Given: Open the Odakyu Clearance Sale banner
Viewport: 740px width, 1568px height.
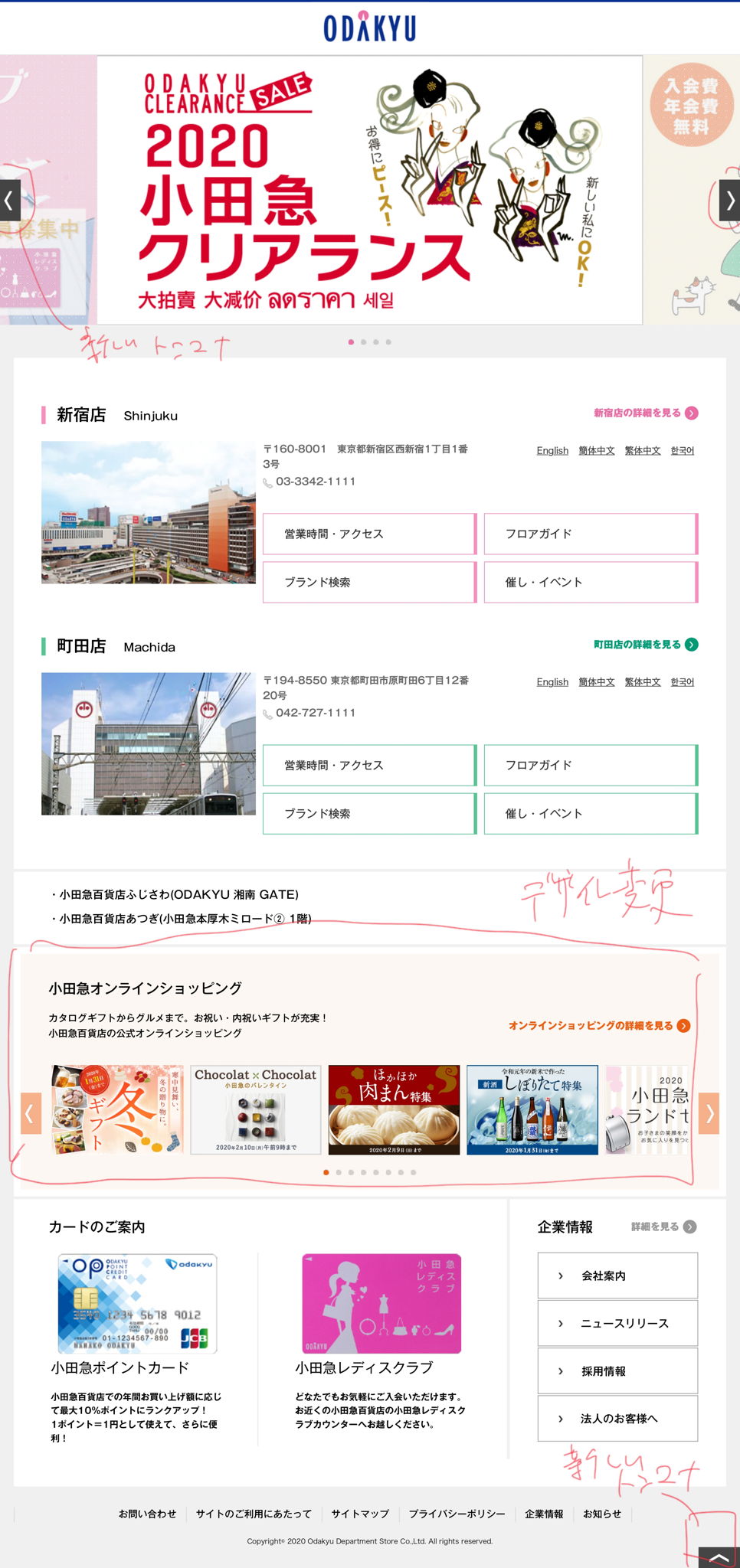Looking at the screenshot, I should pos(369,190).
